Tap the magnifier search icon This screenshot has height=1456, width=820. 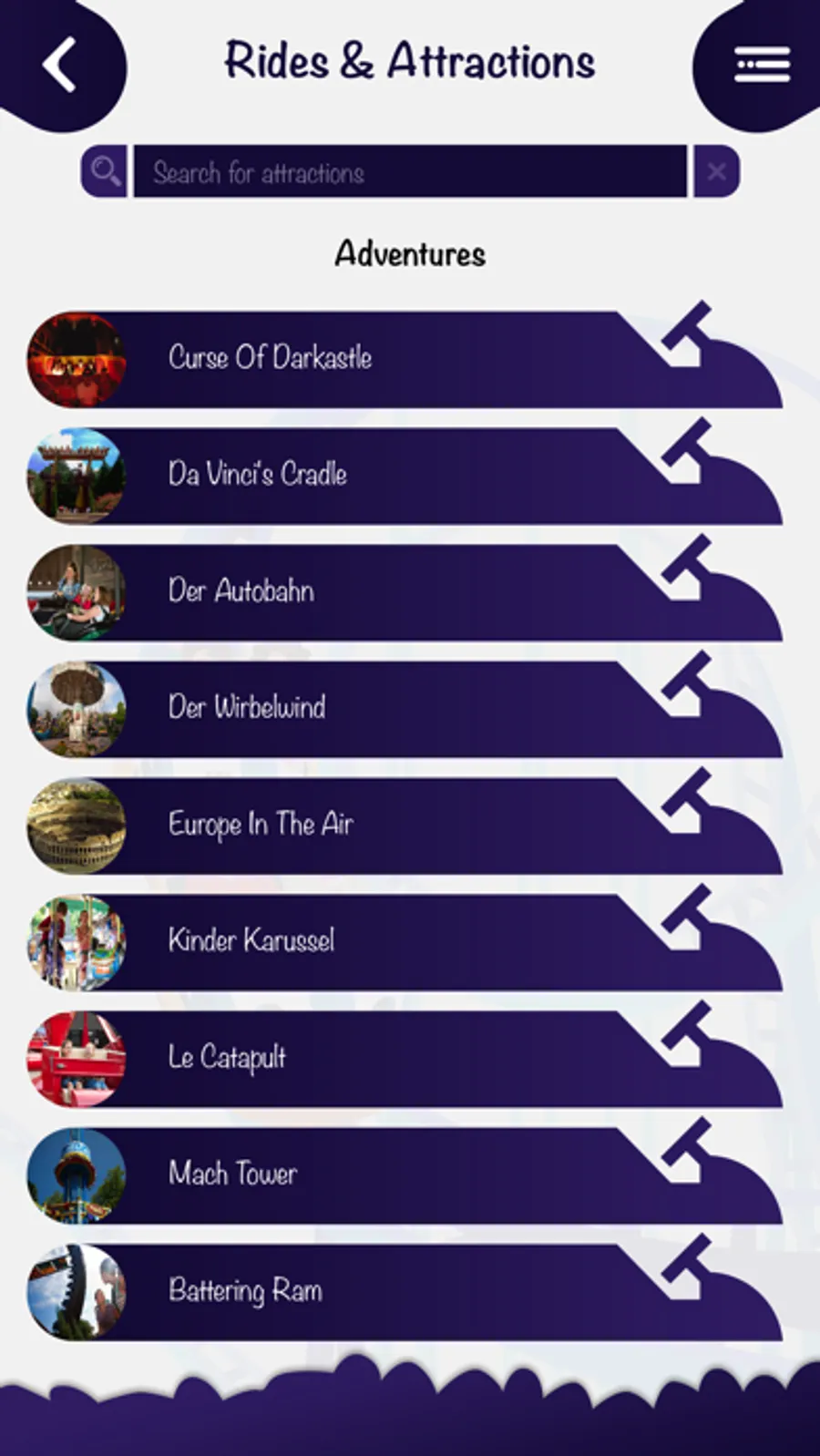tap(105, 171)
